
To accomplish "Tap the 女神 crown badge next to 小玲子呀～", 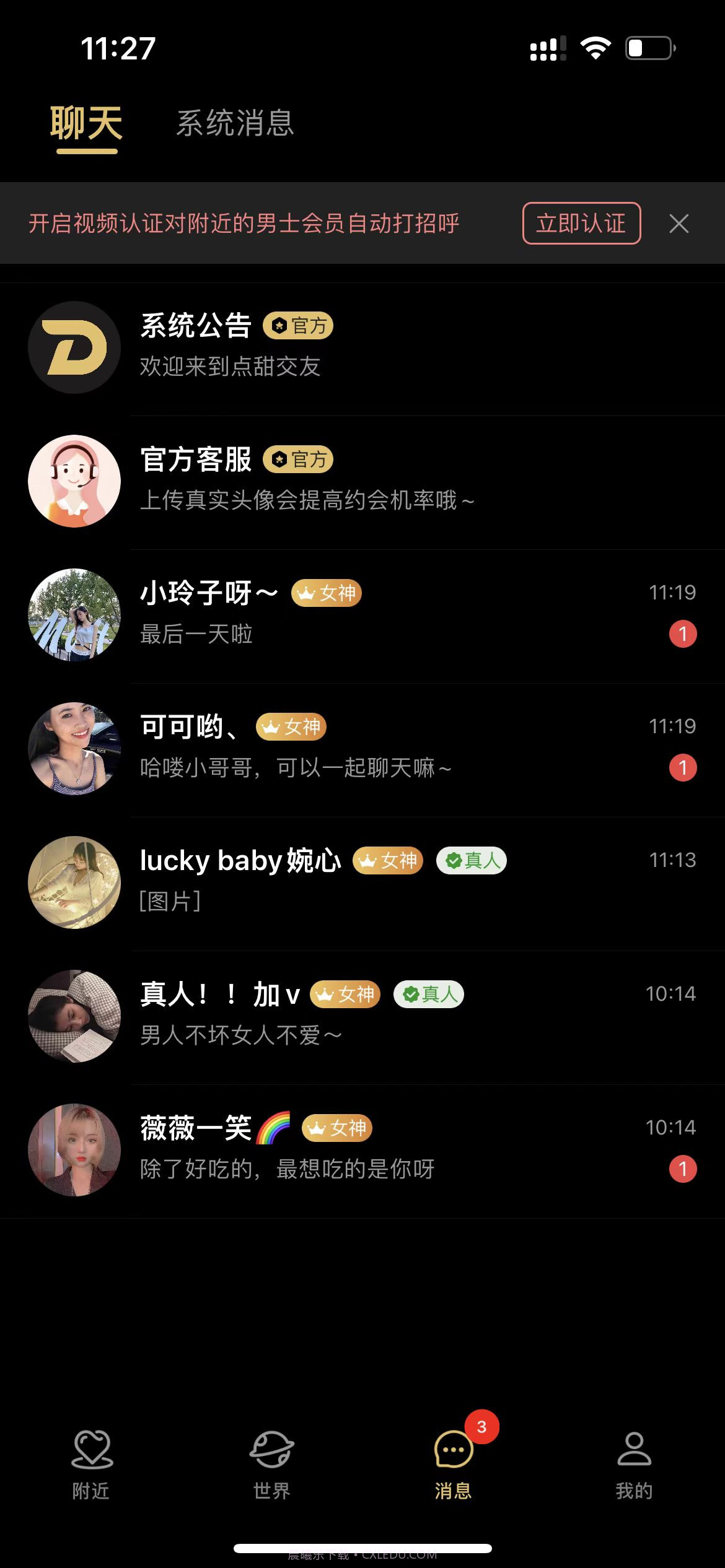I will coord(326,593).
